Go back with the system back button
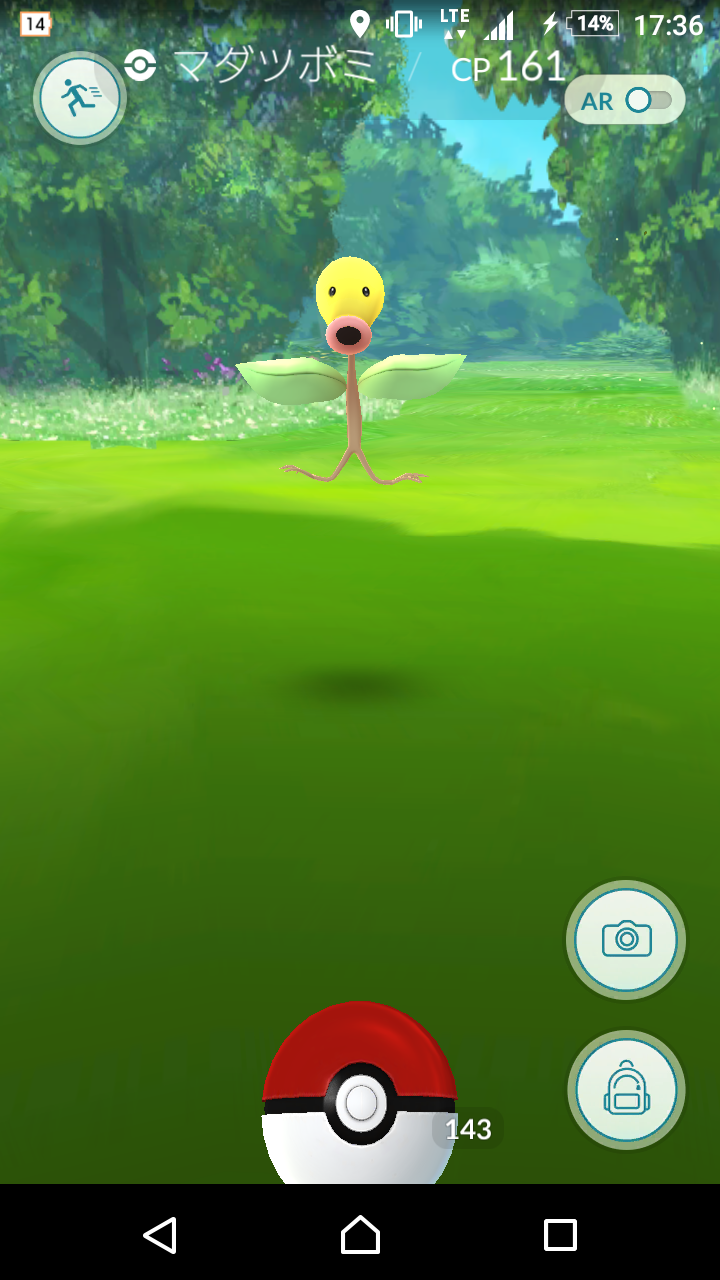The width and height of the screenshot is (720, 1280). pos(160,1234)
